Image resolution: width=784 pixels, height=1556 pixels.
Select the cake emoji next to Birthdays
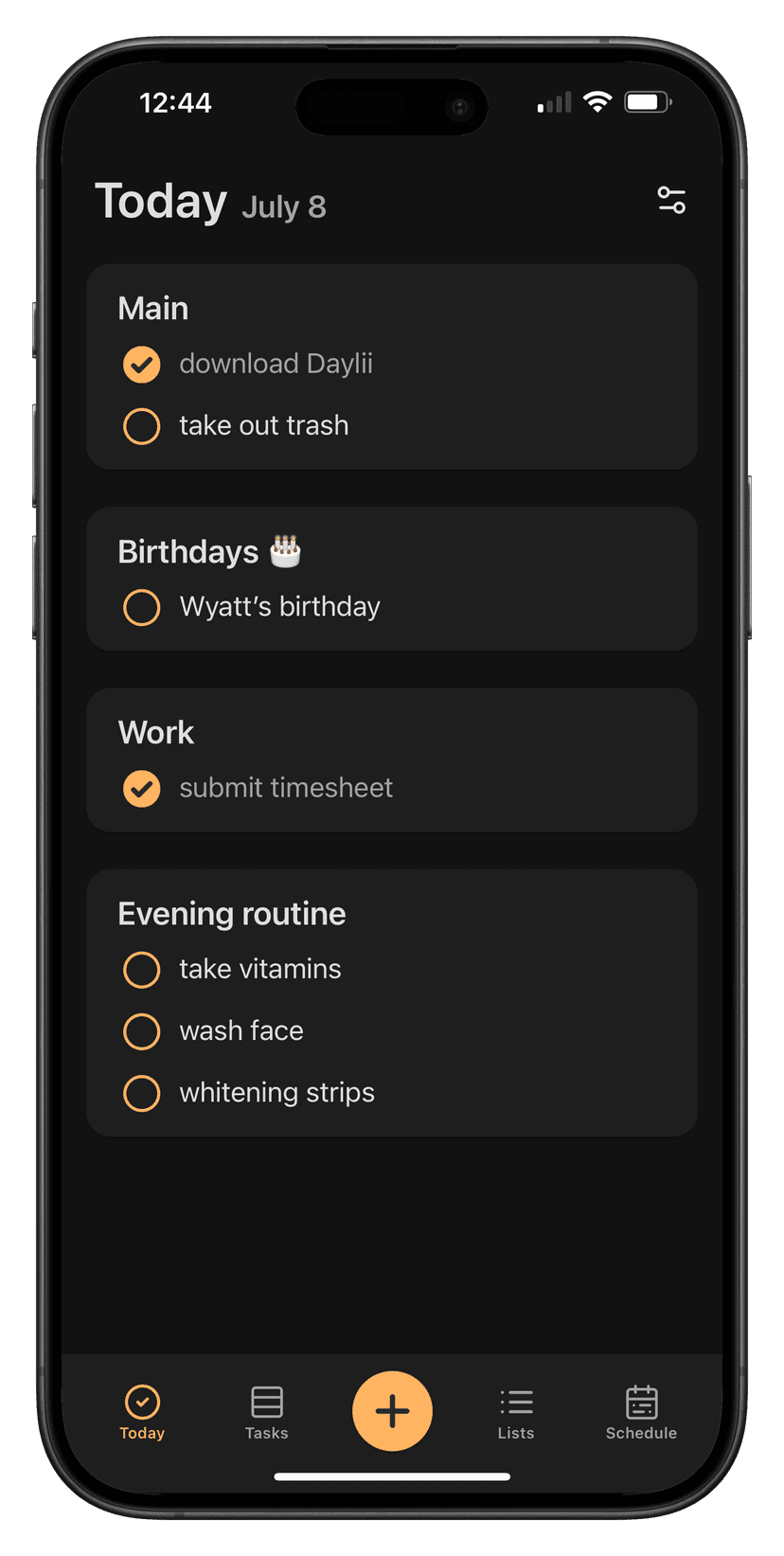(286, 549)
